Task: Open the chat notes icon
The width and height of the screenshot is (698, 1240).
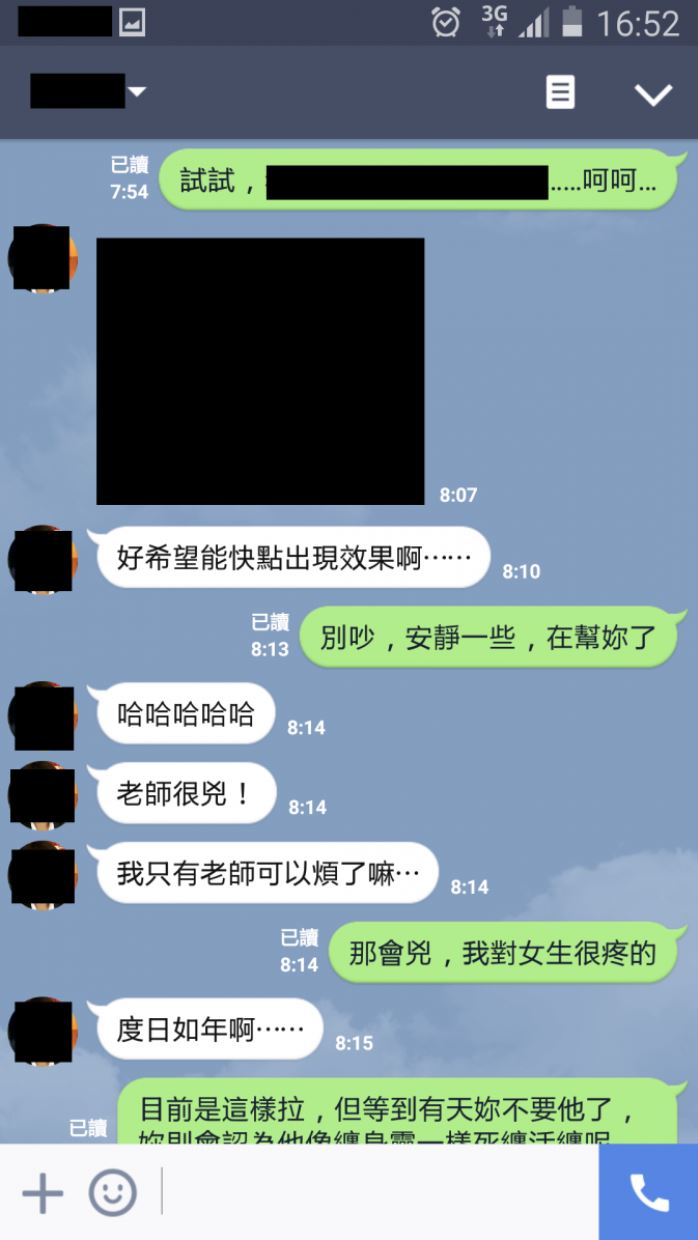Action: click(x=560, y=93)
